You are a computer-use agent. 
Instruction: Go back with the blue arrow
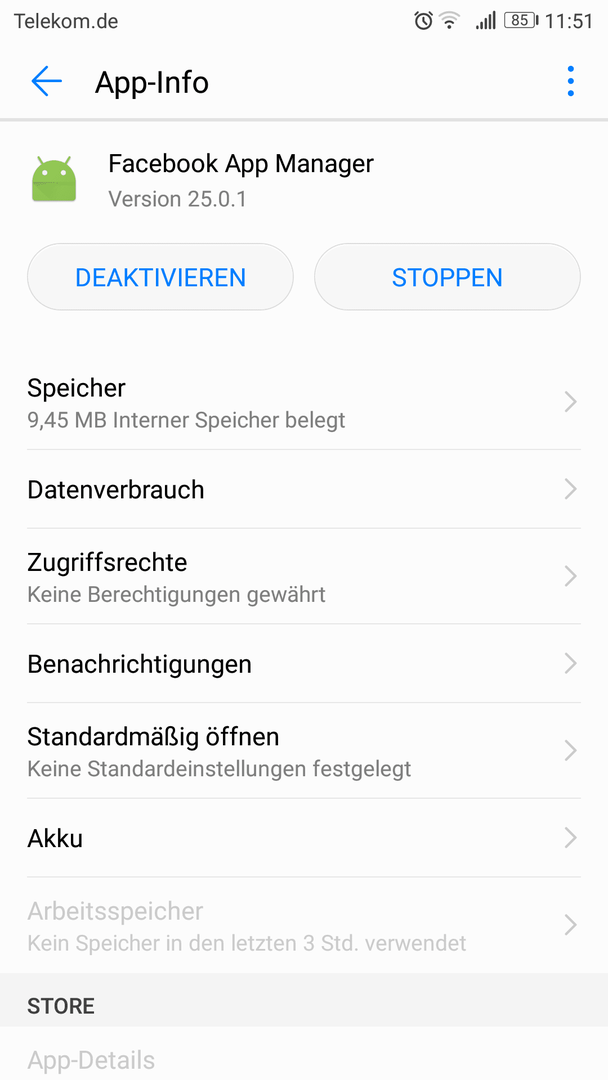pyautogui.click(x=47, y=82)
